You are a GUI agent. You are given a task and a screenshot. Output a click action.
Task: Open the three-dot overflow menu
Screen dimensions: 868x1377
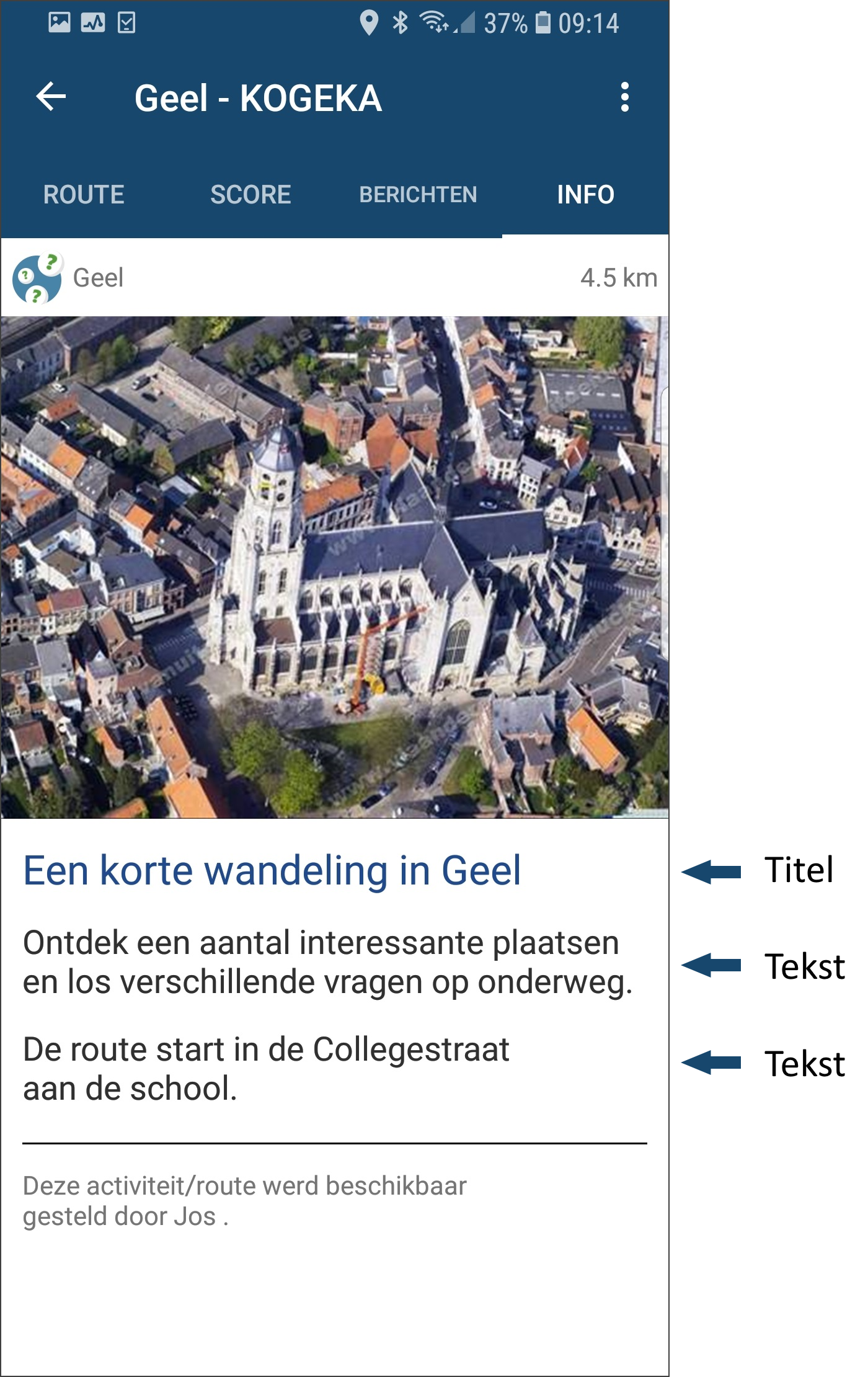(x=624, y=97)
